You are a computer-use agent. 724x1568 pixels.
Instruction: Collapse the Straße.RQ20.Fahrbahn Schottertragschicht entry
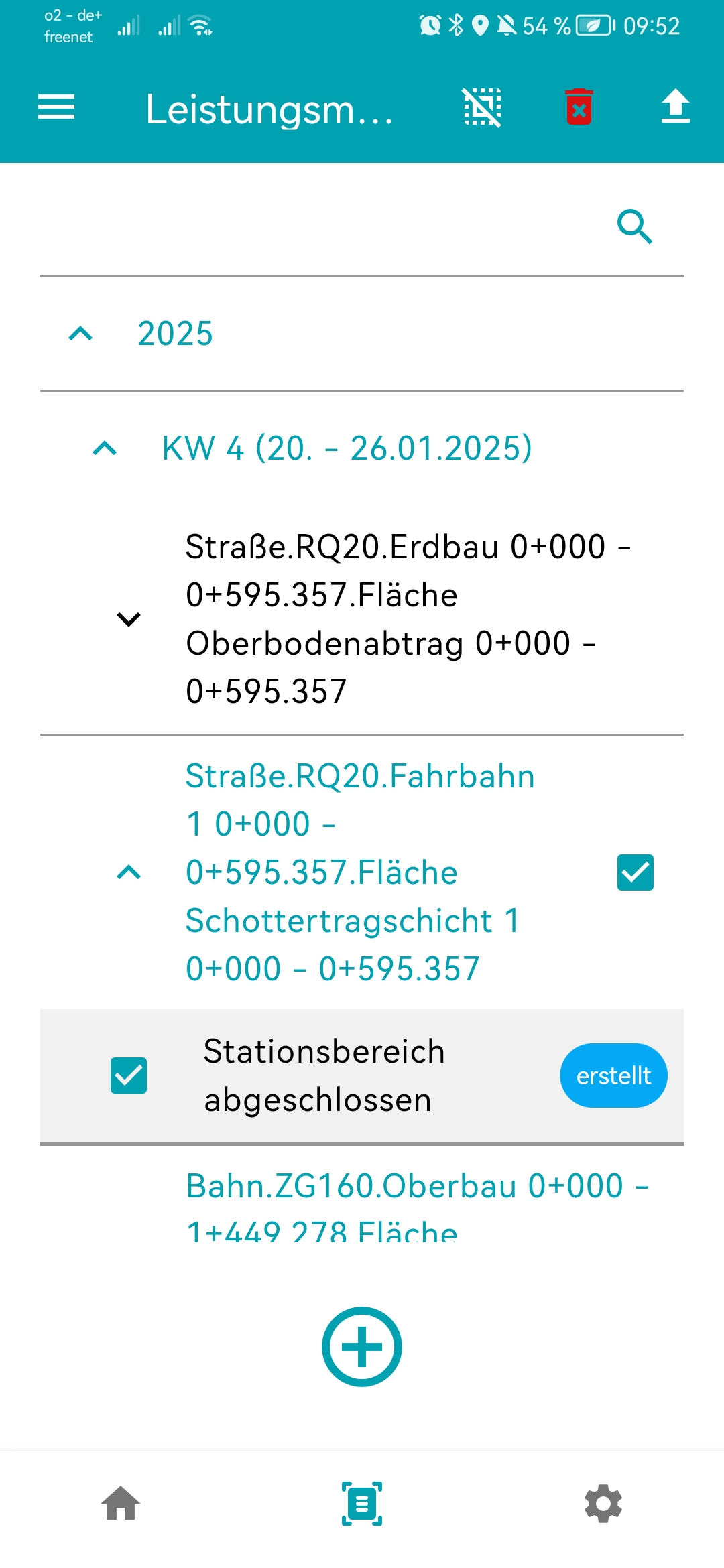129,872
